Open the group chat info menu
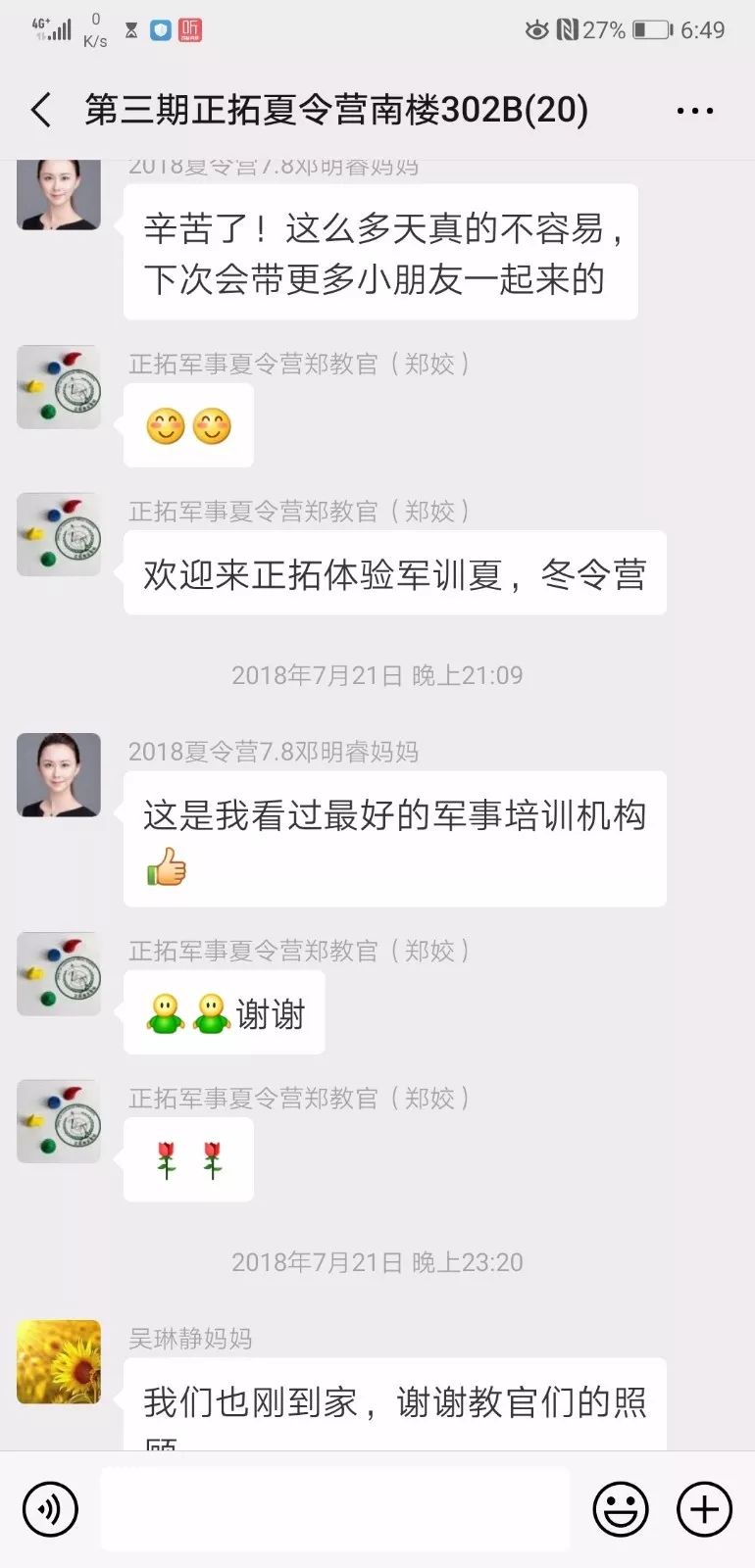Viewport: 755px width, 1568px height. [x=694, y=110]
